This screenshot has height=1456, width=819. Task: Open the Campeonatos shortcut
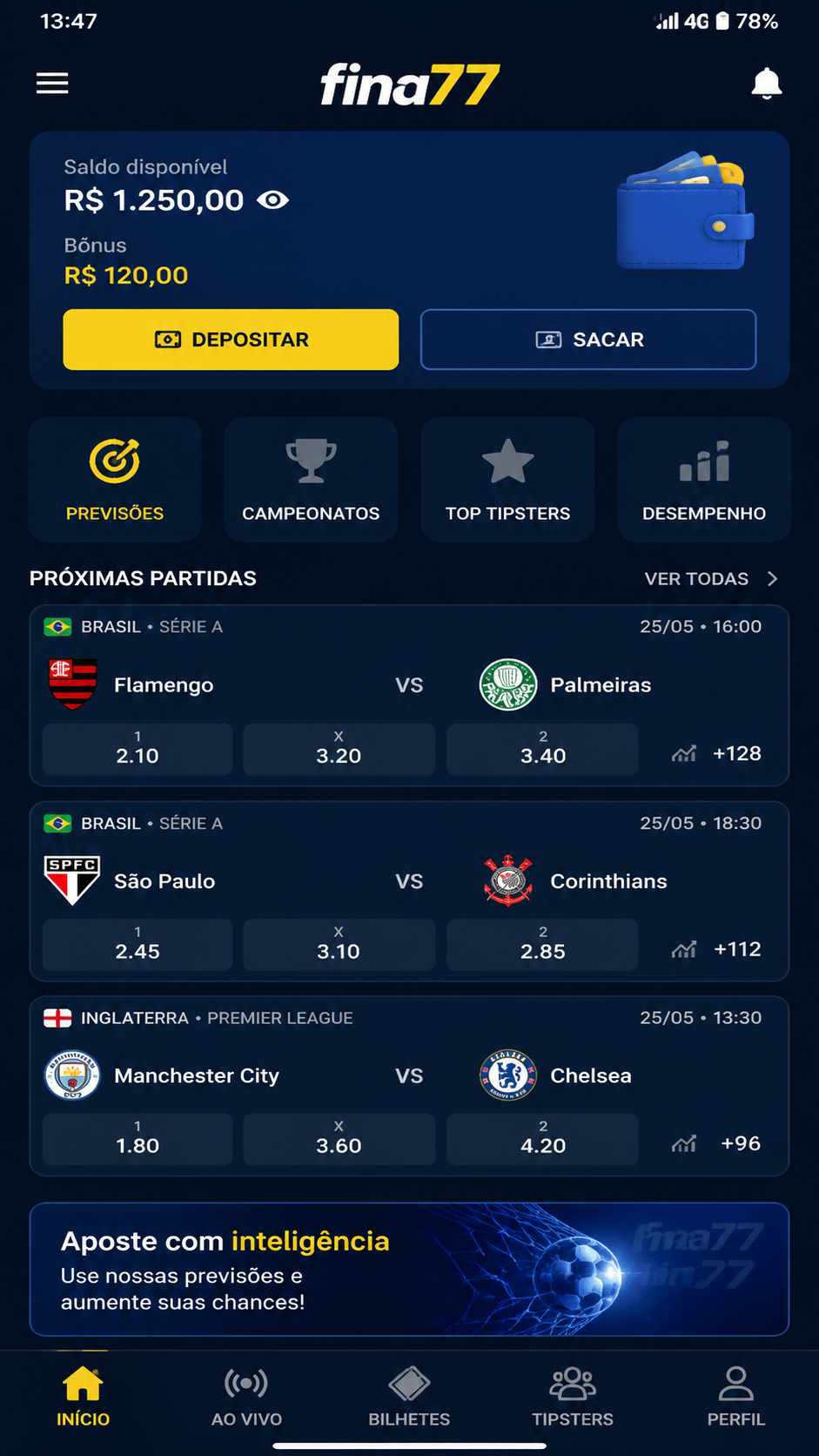(311, 480)
